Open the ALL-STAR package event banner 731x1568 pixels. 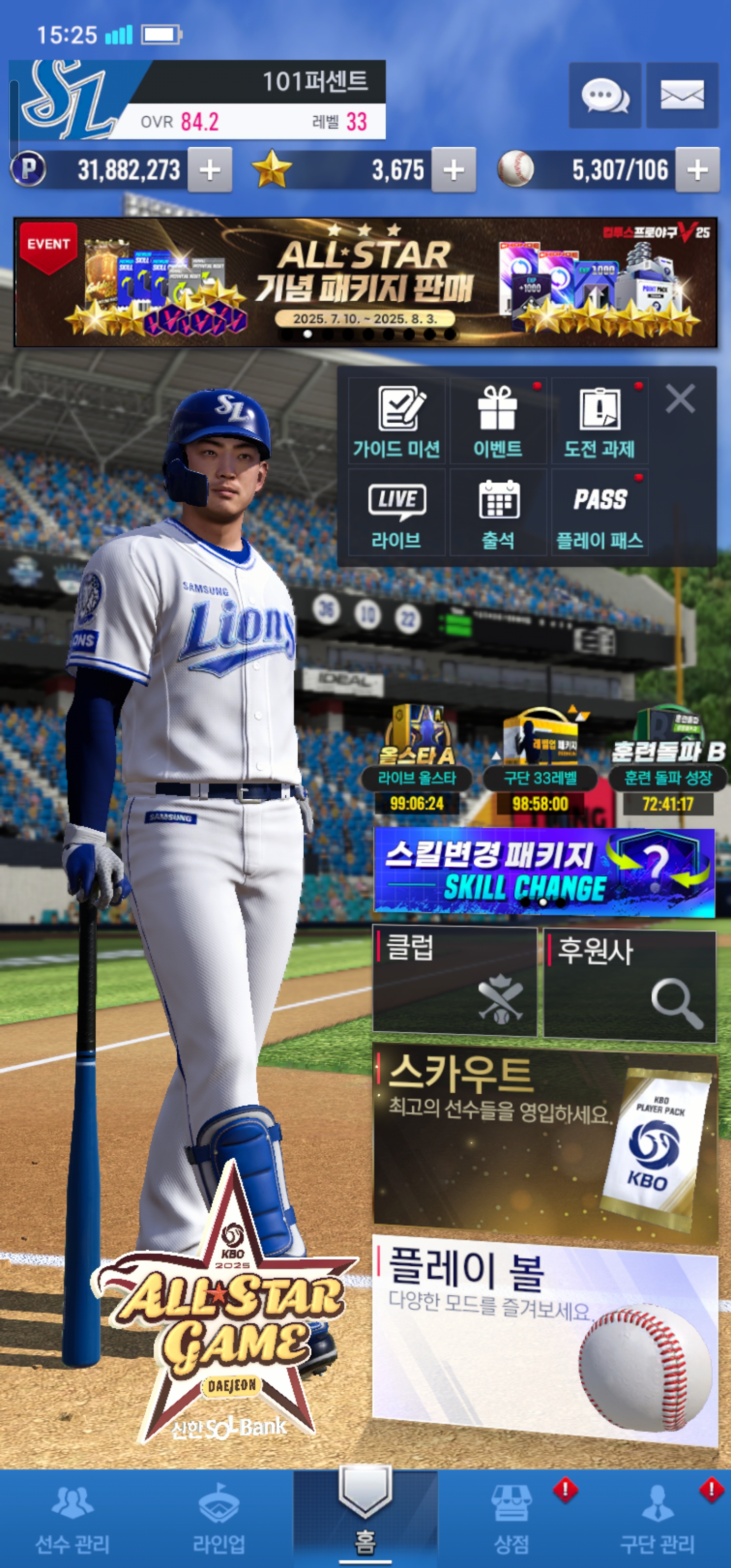(x=365, y=282)
